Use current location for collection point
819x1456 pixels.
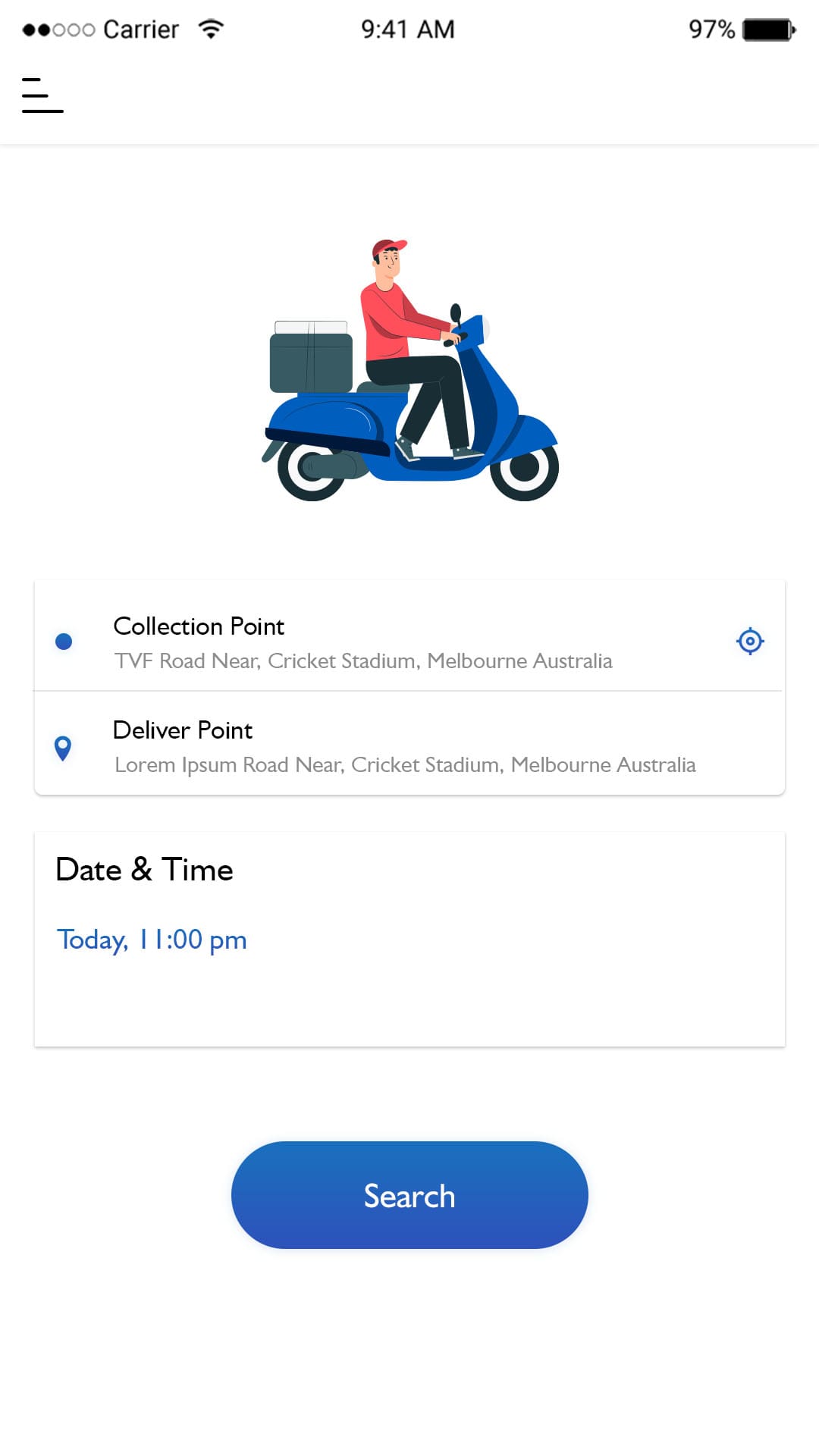pyautogui.click(x=749, y=641)
